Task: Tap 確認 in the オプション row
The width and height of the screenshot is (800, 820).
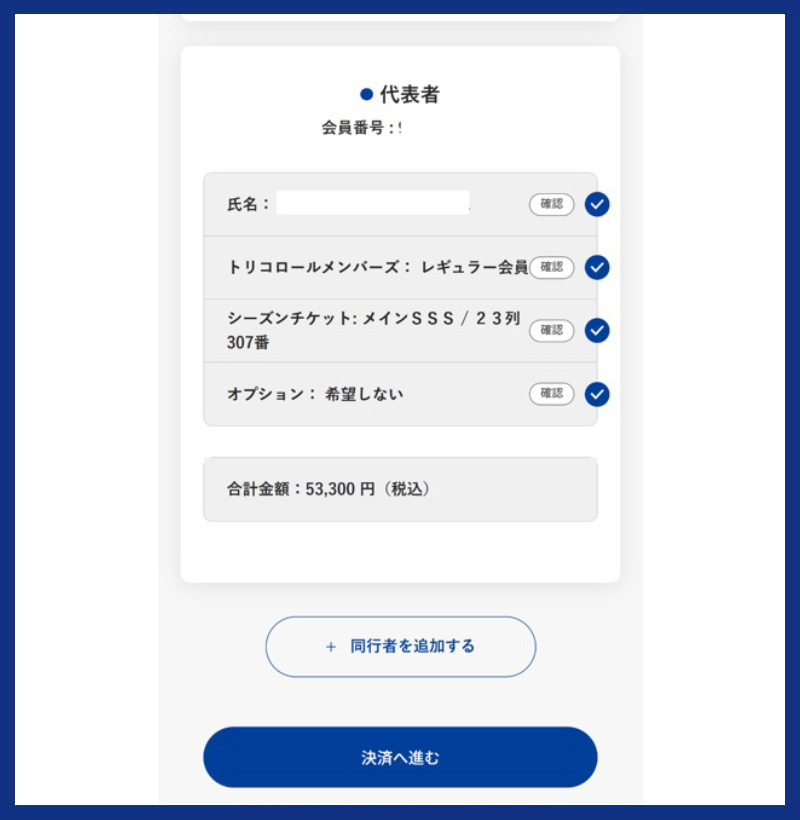Action: [x=551, y=394]
